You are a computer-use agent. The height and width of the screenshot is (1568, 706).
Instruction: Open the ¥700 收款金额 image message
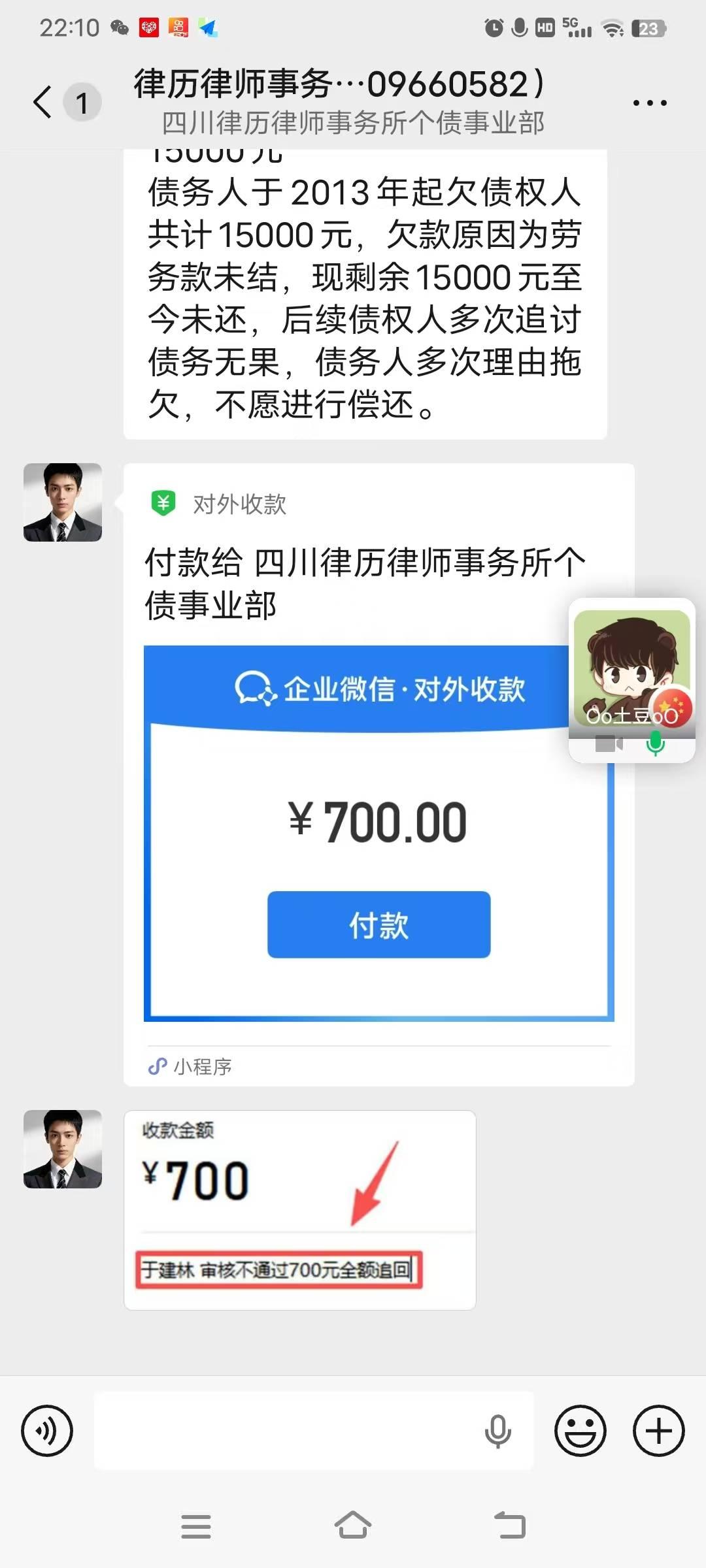299,1209
